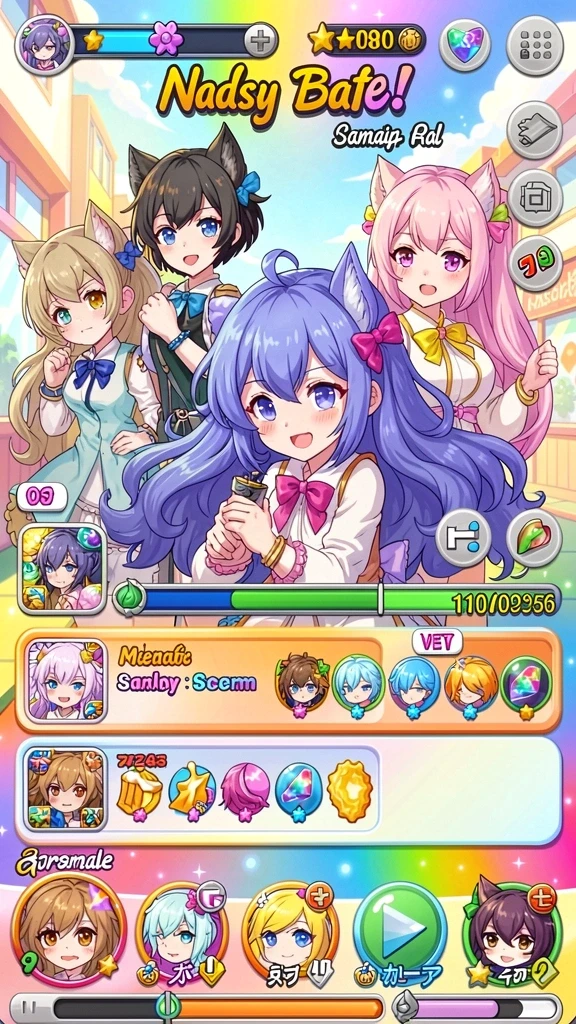
Task: Tap the VET button on team card
Action: 437,642
